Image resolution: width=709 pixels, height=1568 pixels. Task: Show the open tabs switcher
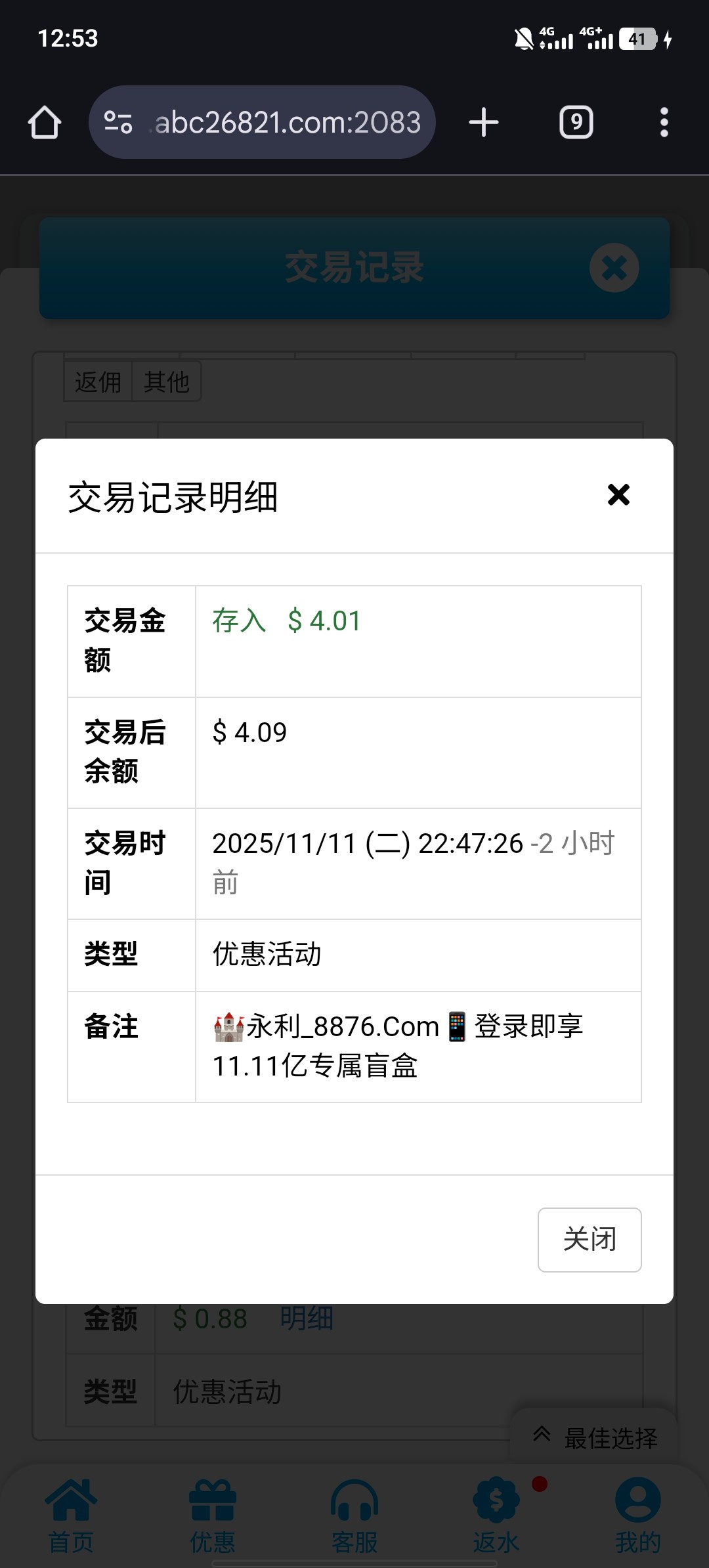click(576, 123)
